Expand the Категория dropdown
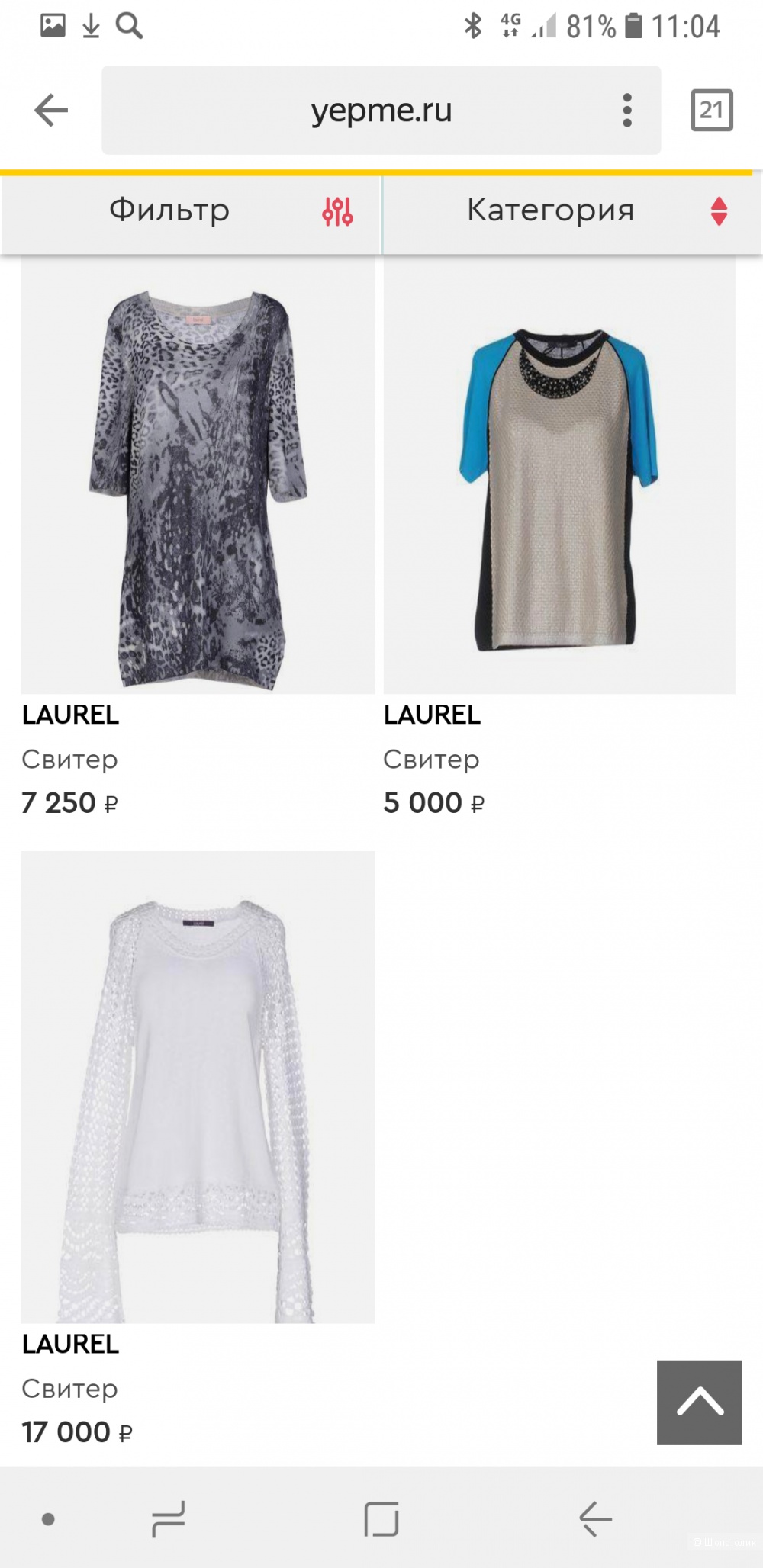 point(572,211)
